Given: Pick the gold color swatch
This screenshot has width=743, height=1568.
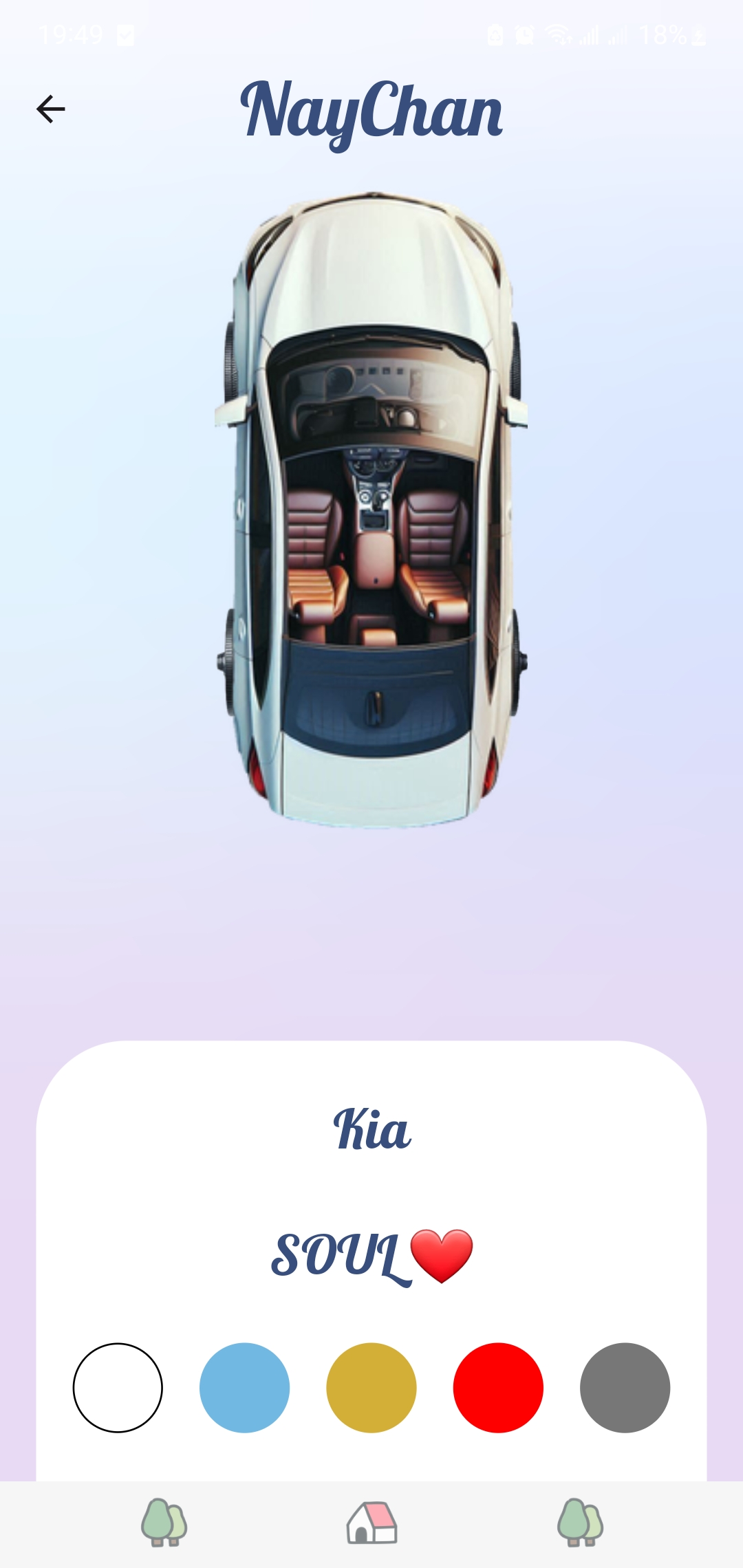Looking at the screenshot, I should 371,1387.
